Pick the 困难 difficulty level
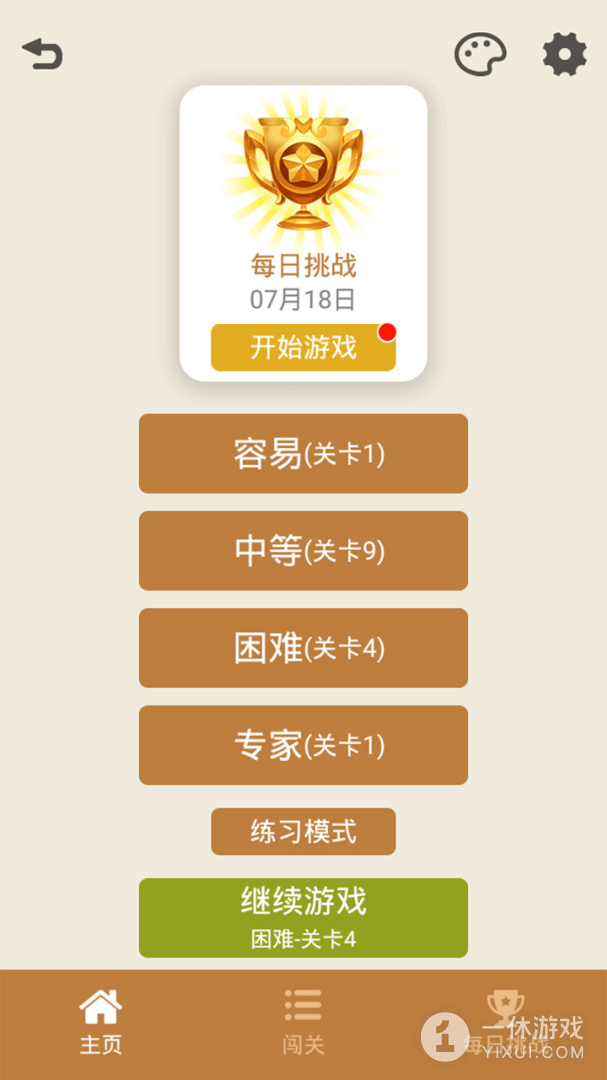 303,648
